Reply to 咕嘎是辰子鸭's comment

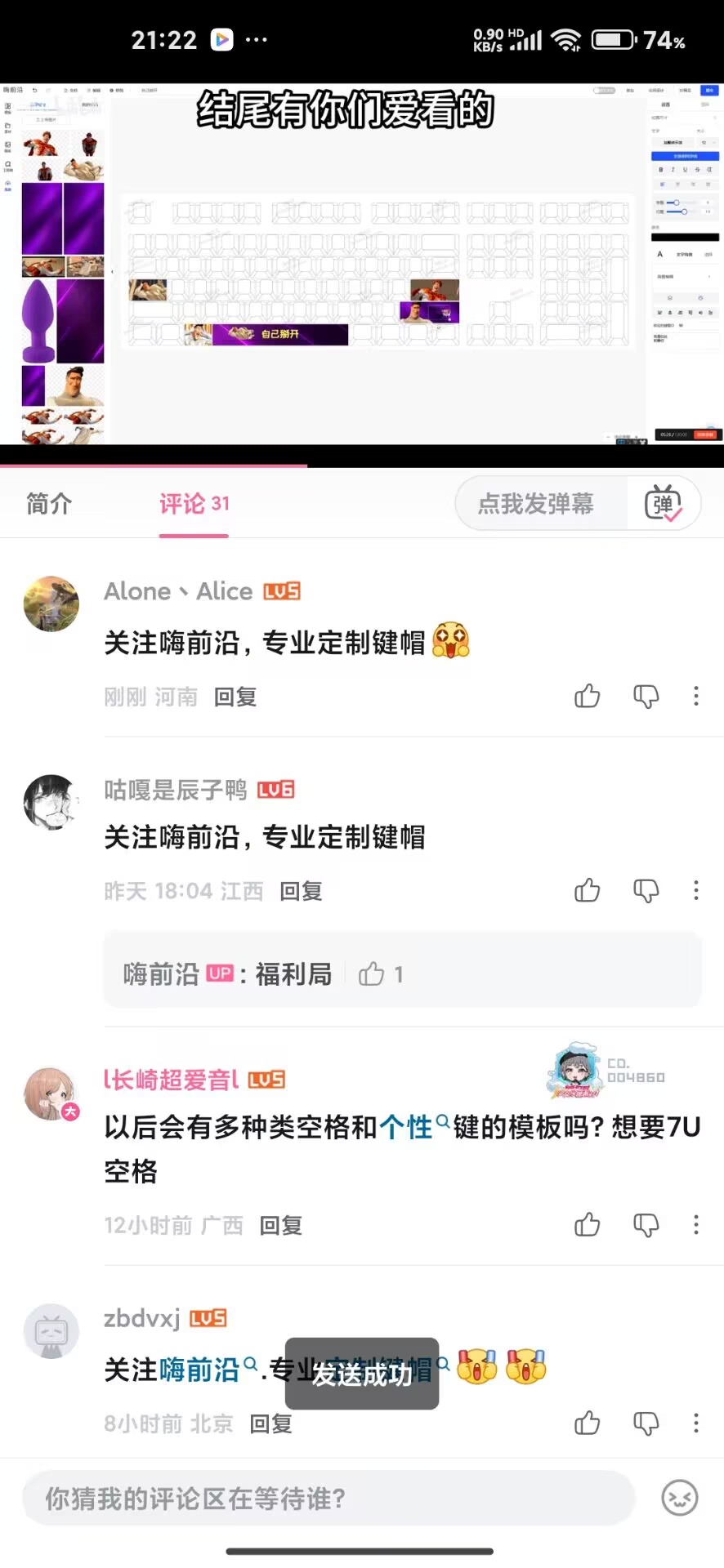click(301, 891)
